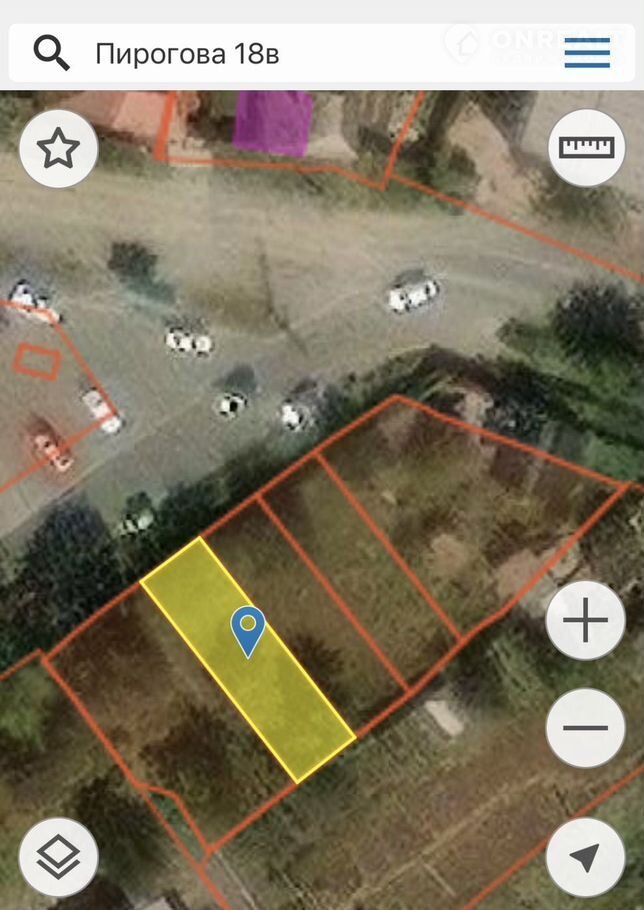Open the map layers selector
This screenshot has height=910, width=644.
click(58, 857)
